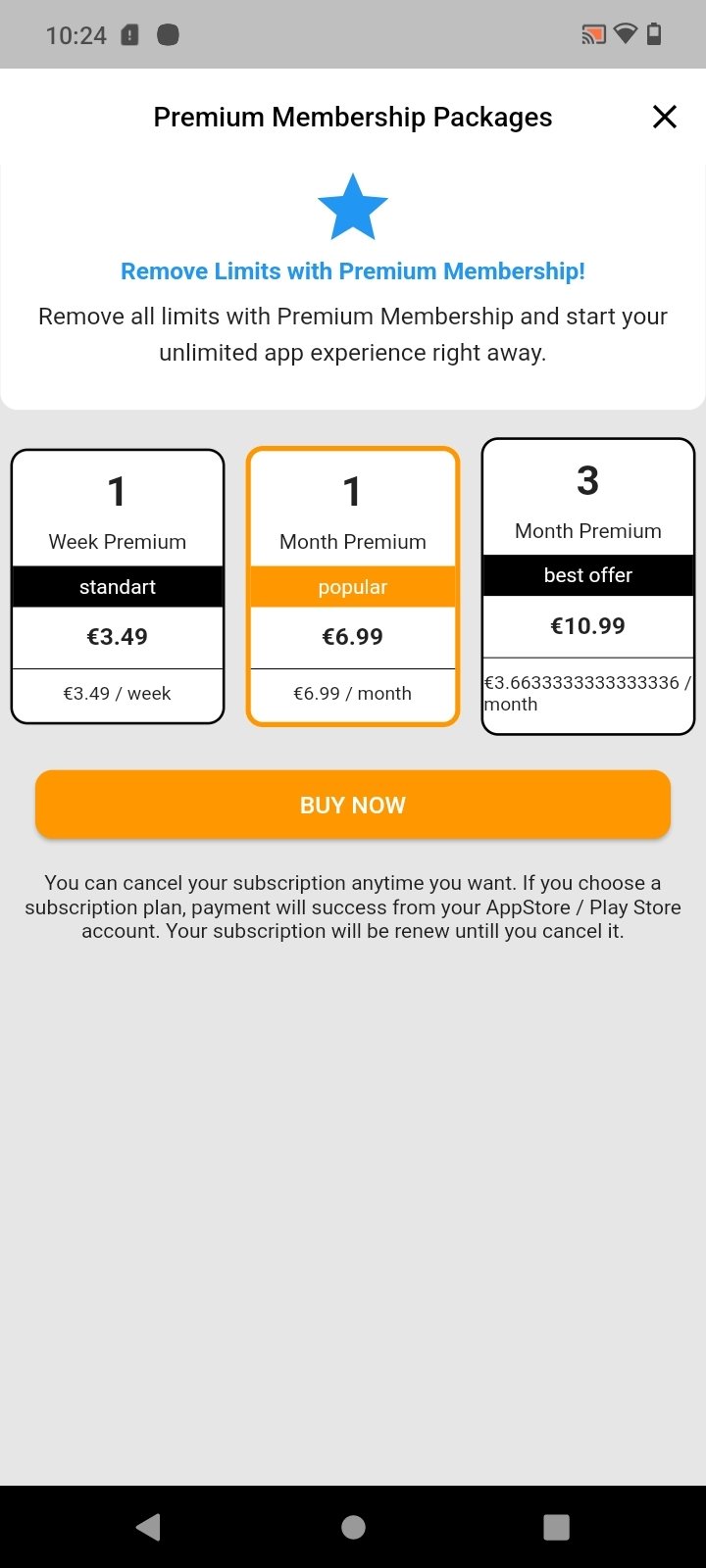Go back using the system back button
The image size is (706, 1568).
tap(149, 1527)
